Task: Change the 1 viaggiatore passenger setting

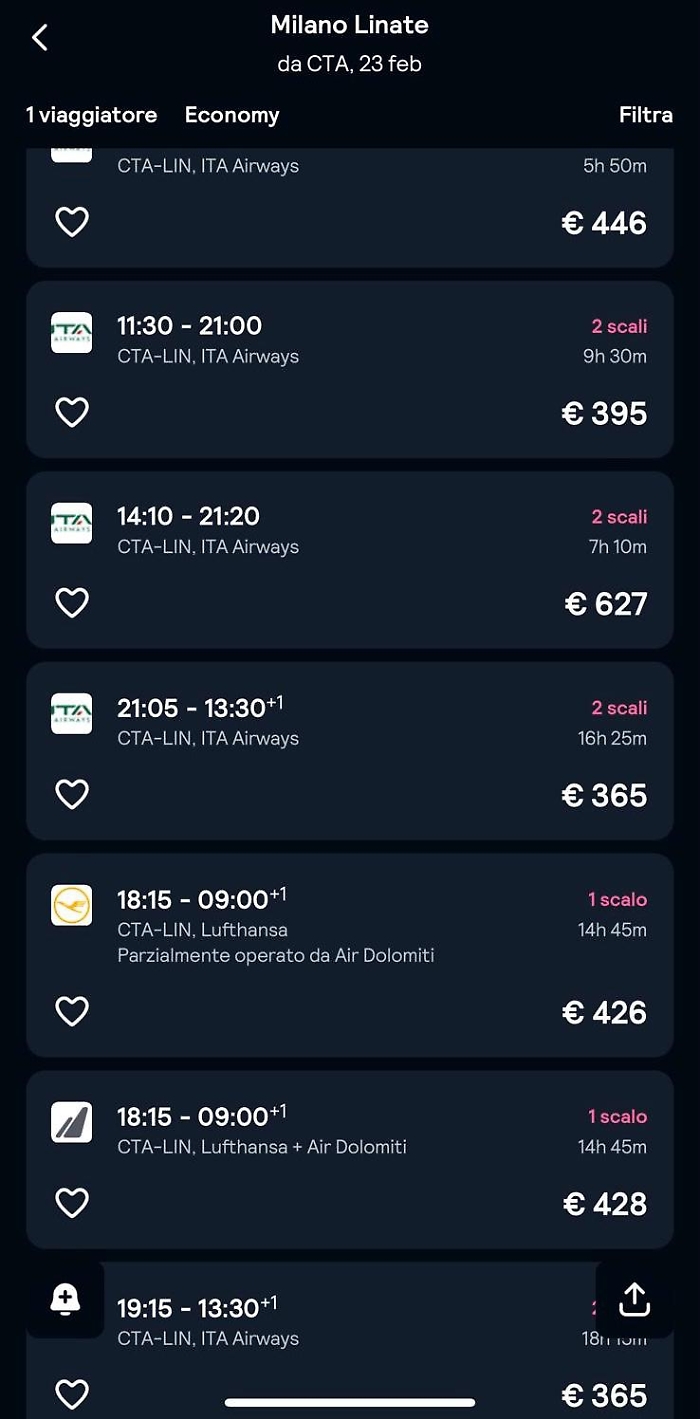Action: tap(91, 115)
